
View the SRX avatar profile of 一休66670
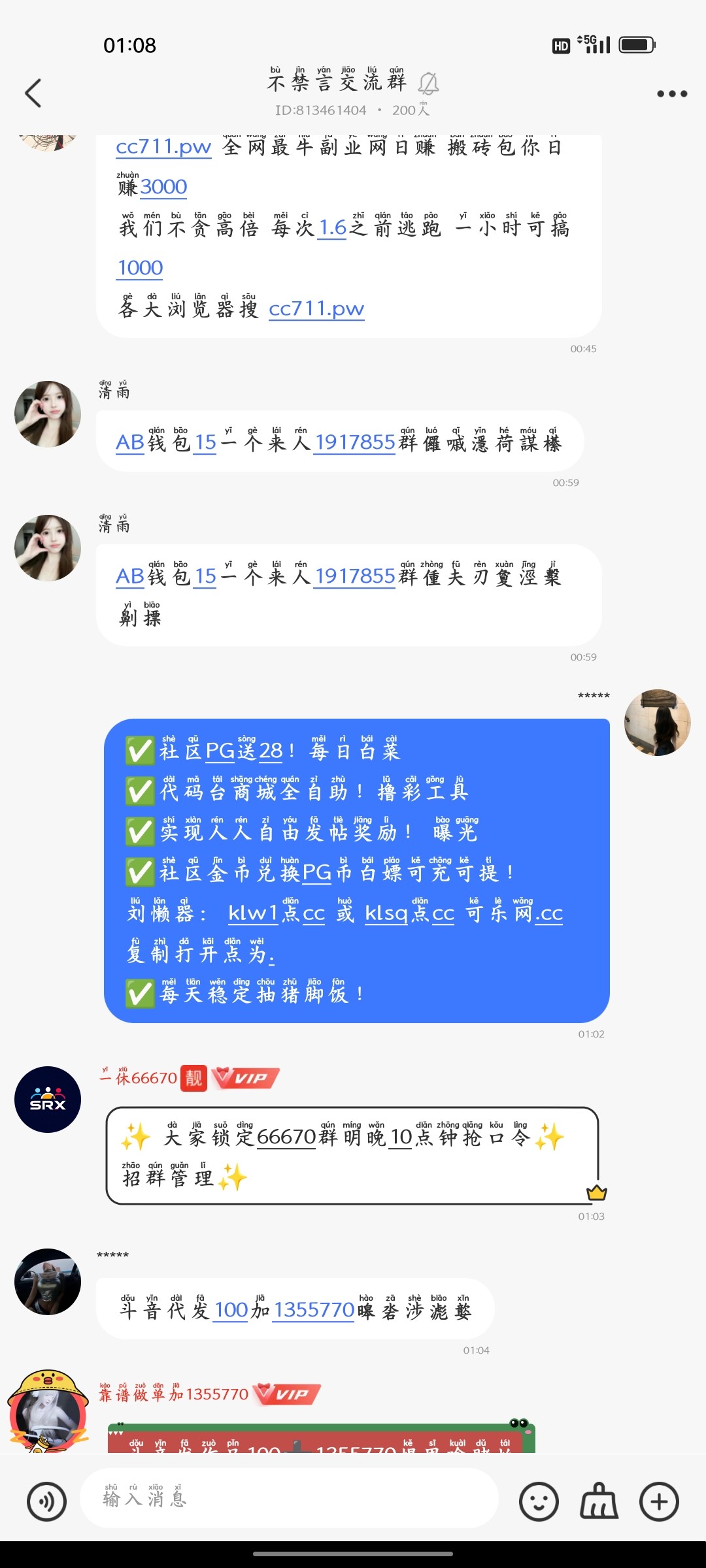pyautogui.click(x=48, y=1099)
